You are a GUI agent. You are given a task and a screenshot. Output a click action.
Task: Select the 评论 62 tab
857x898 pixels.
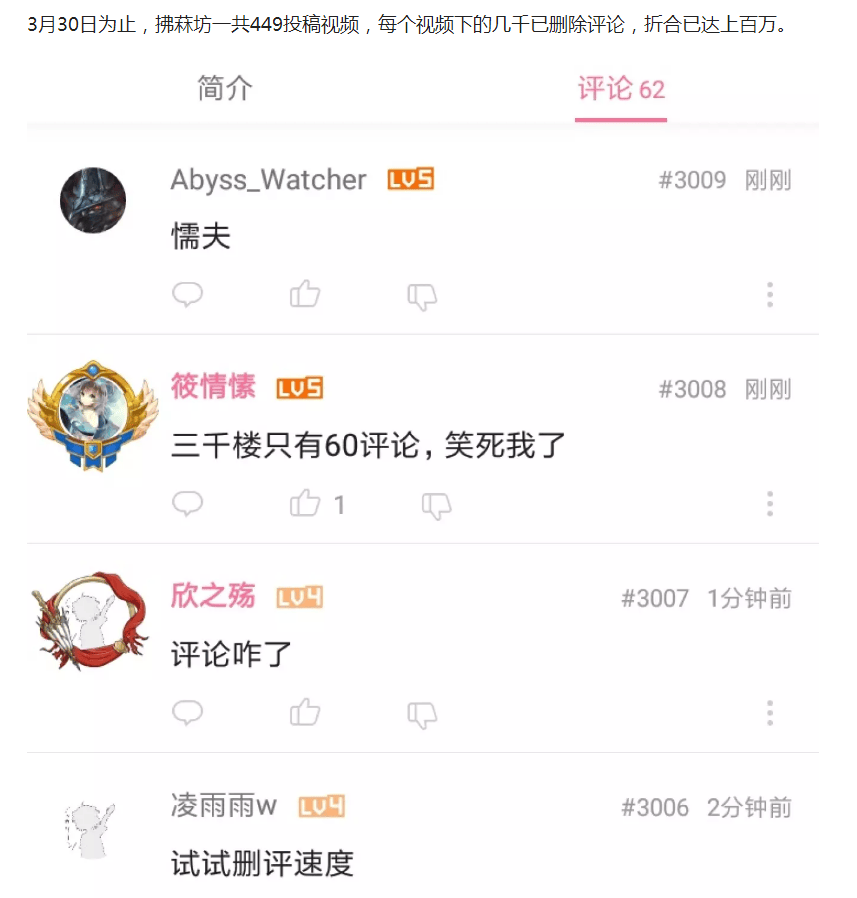tap(620, 89)
